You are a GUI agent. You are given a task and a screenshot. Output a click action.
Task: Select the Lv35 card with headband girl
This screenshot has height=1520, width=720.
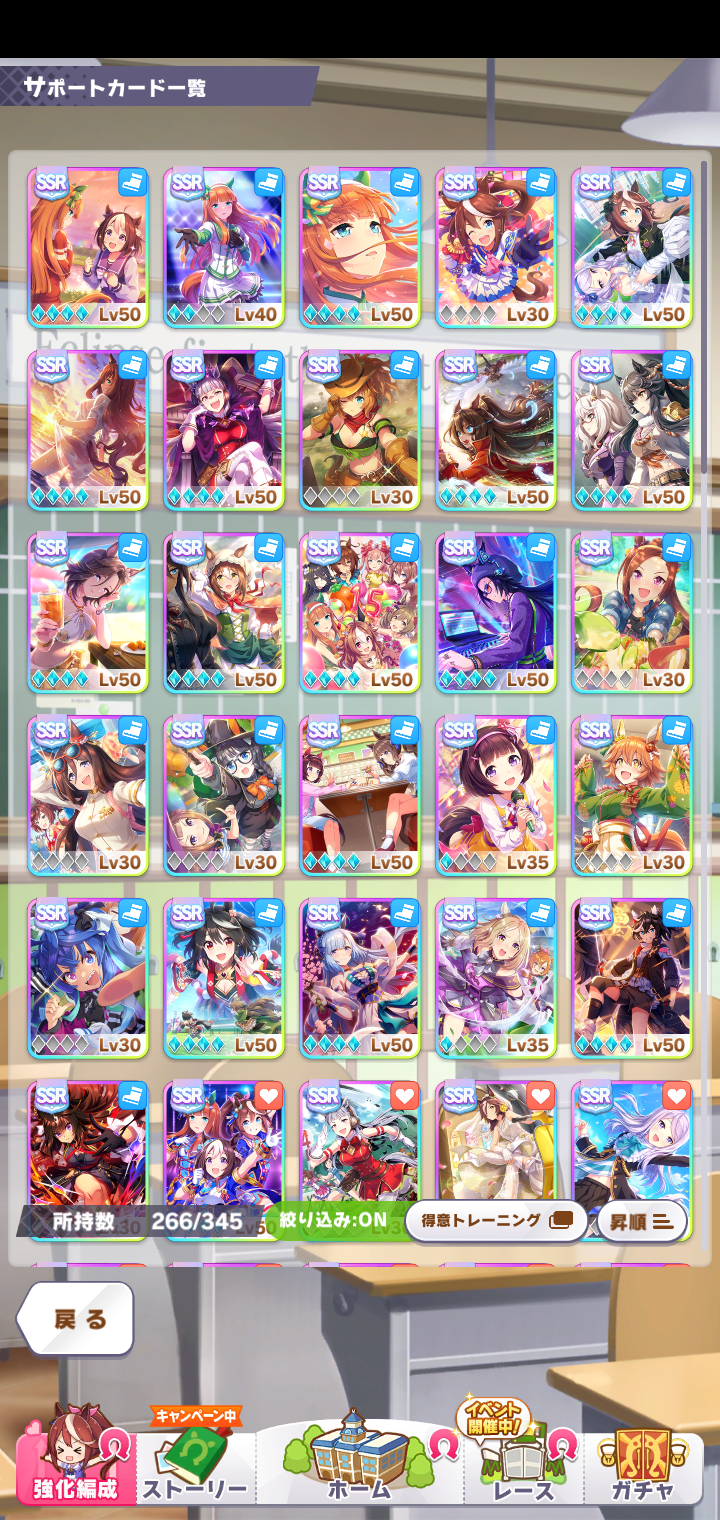(496, 795)
